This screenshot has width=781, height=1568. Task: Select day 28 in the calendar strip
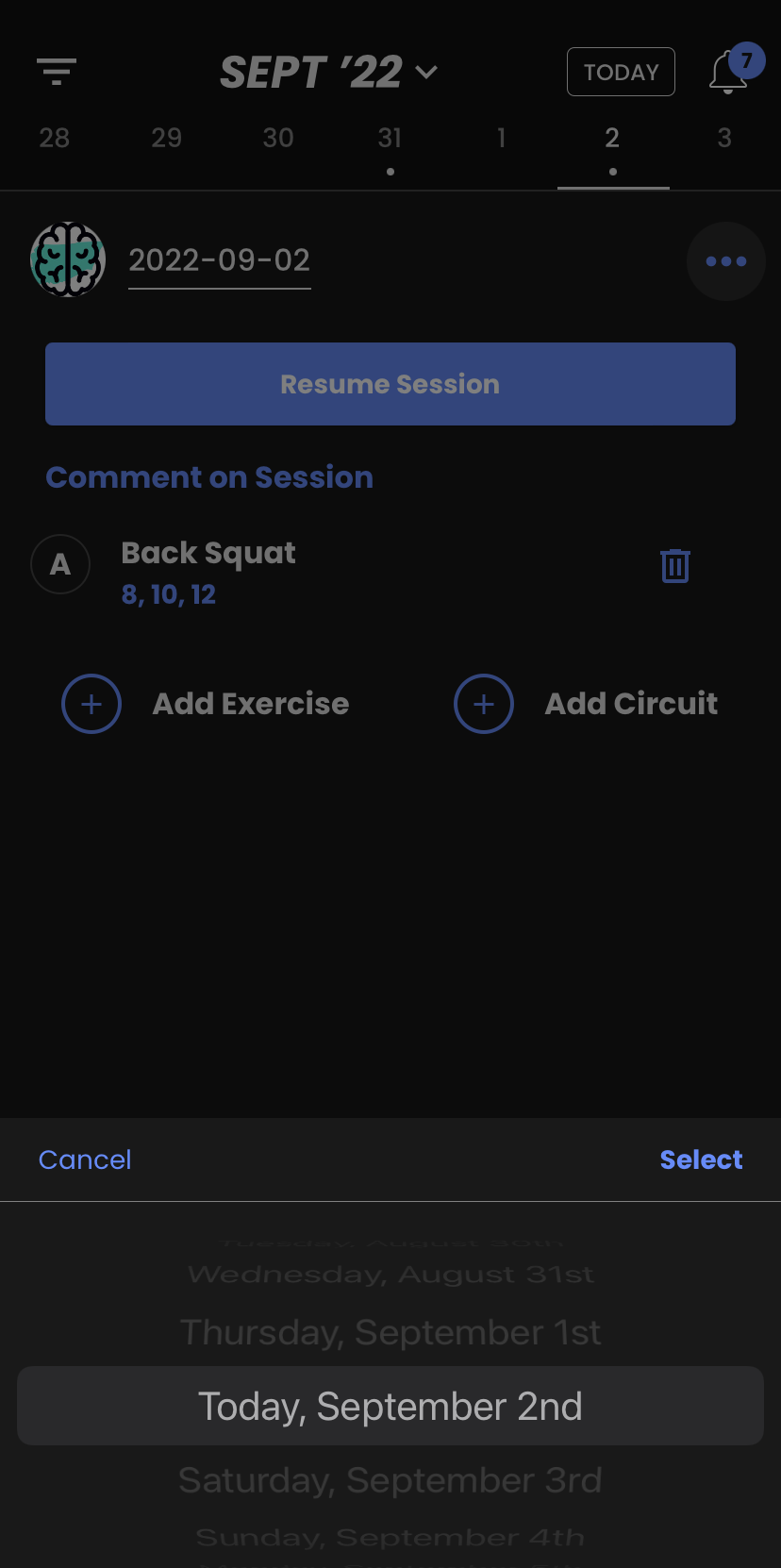point(55,139)
